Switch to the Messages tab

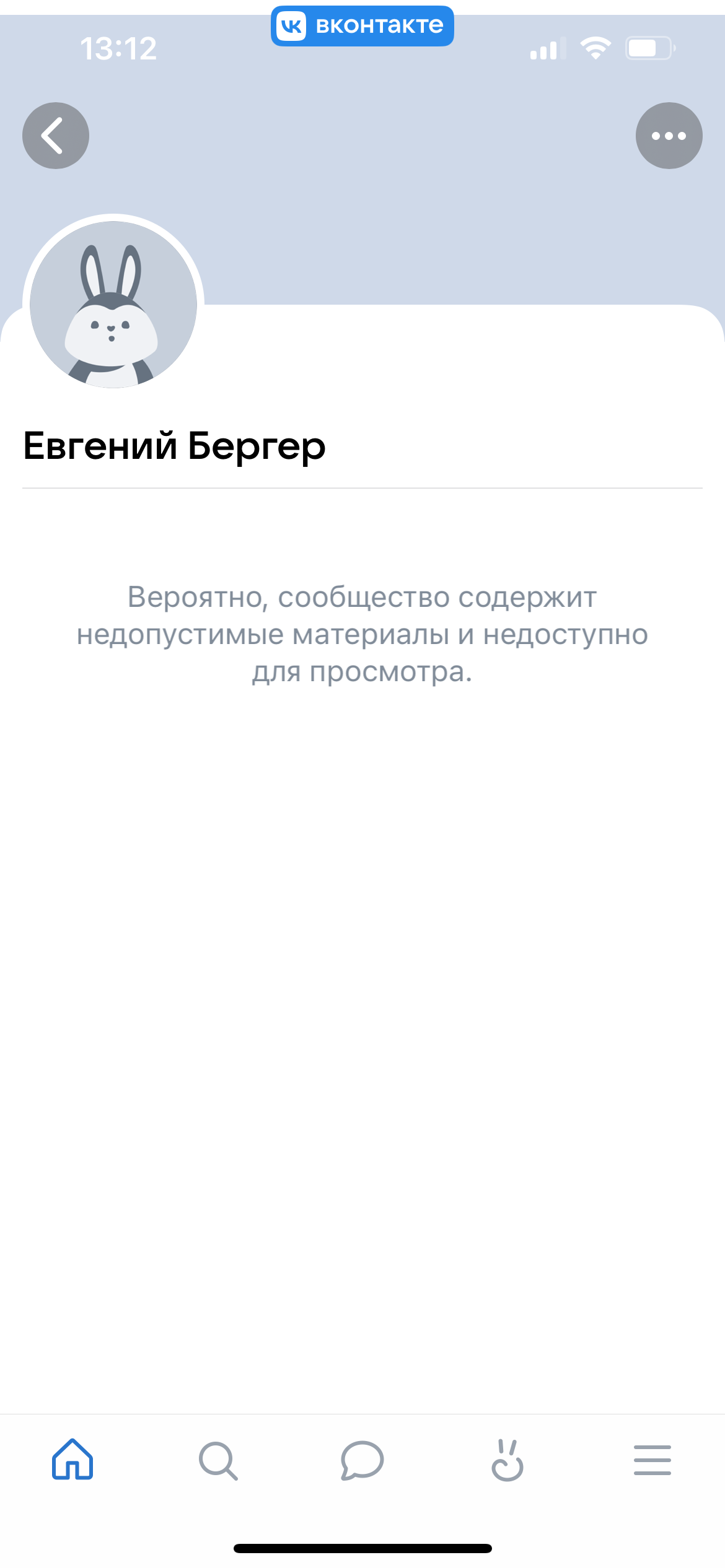(362, 1460)
